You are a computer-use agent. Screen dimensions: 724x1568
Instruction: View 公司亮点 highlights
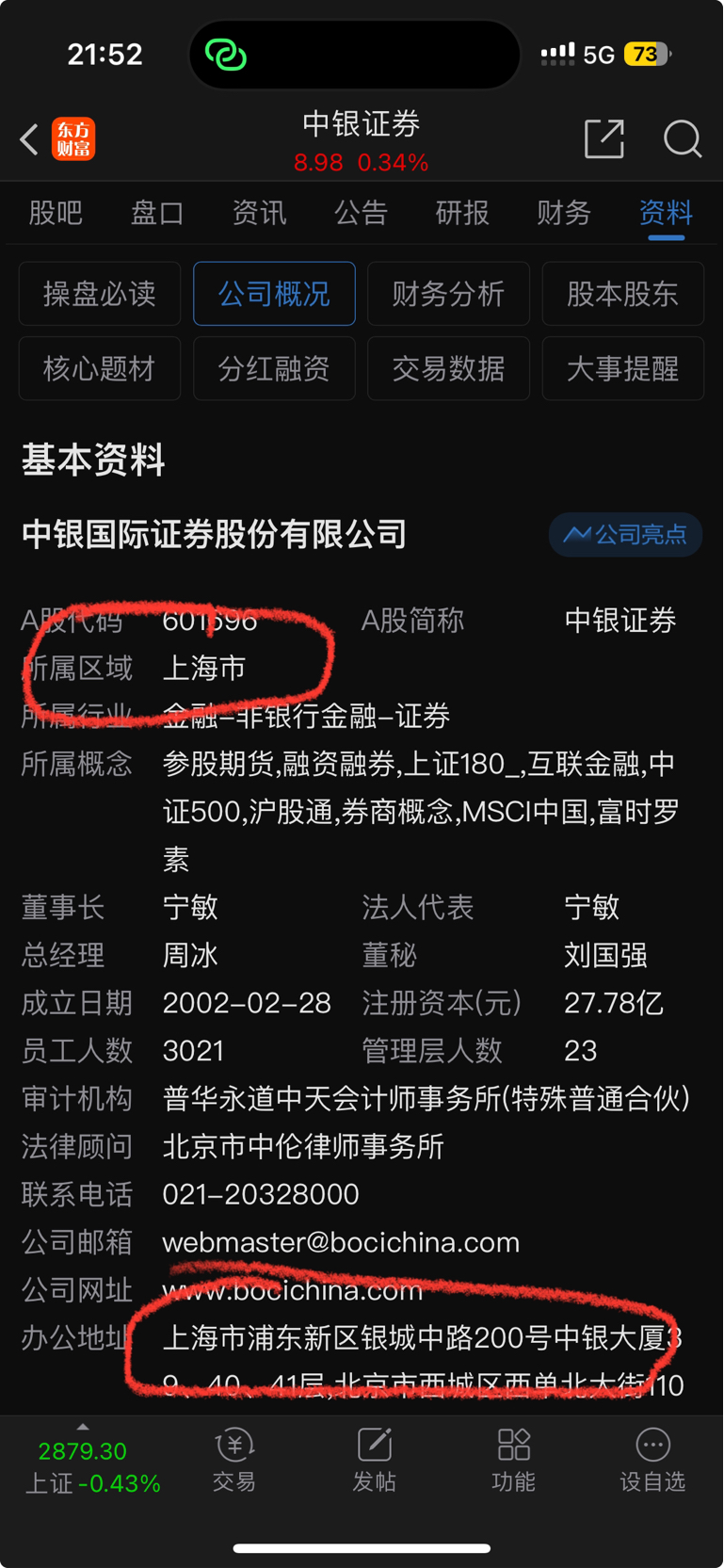click(x=625, y=535)
